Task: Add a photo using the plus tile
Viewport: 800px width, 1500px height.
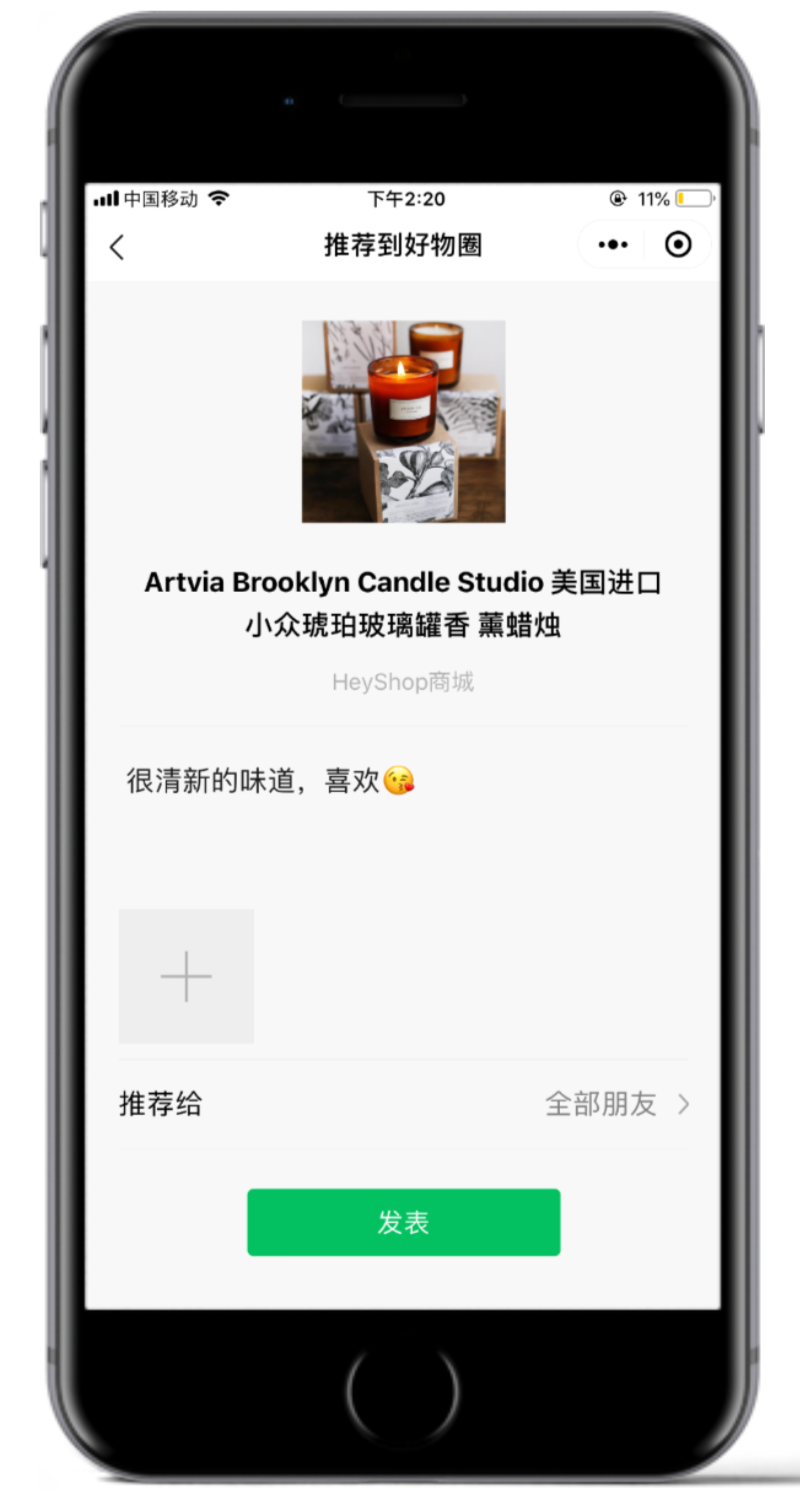Action: 186,976
